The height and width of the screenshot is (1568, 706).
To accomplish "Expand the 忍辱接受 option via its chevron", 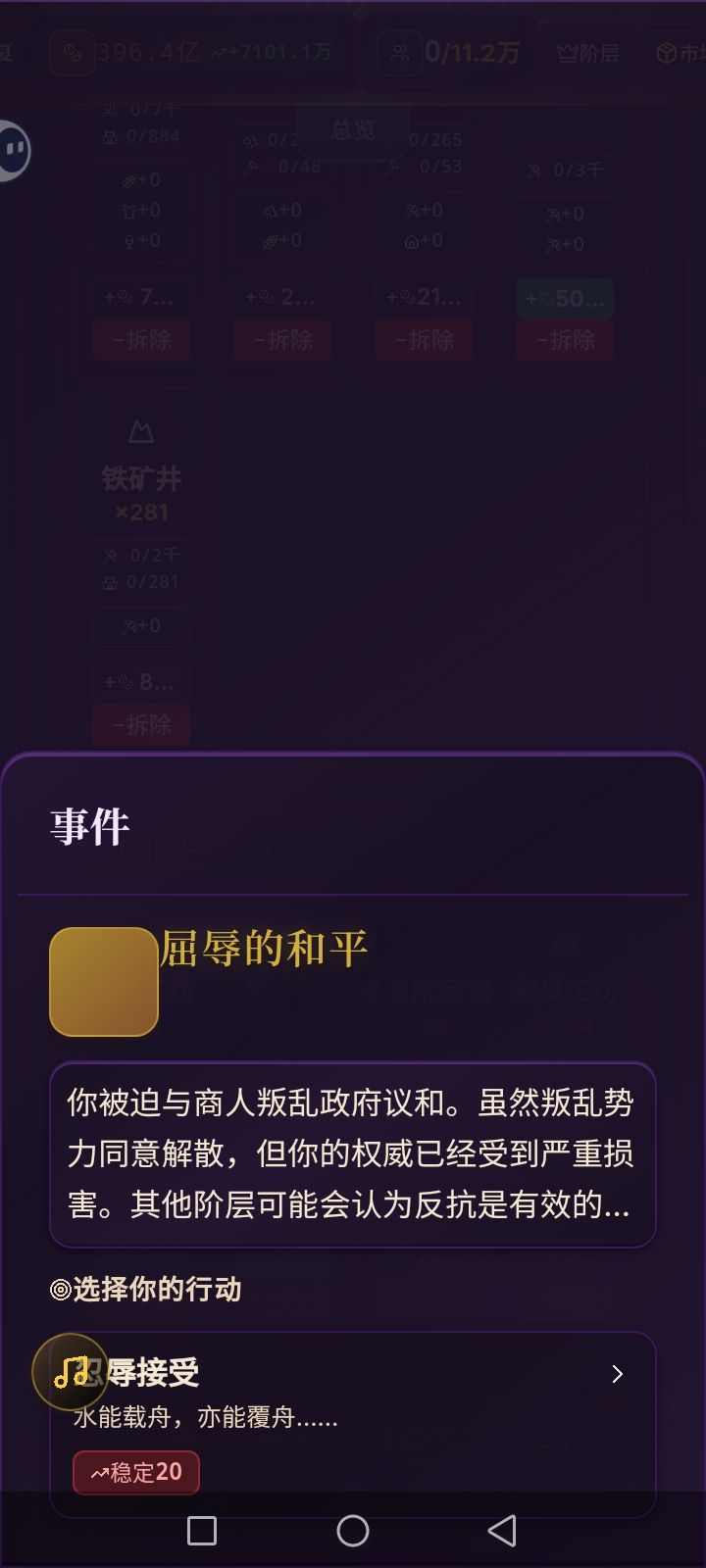I will [617, 1374].
